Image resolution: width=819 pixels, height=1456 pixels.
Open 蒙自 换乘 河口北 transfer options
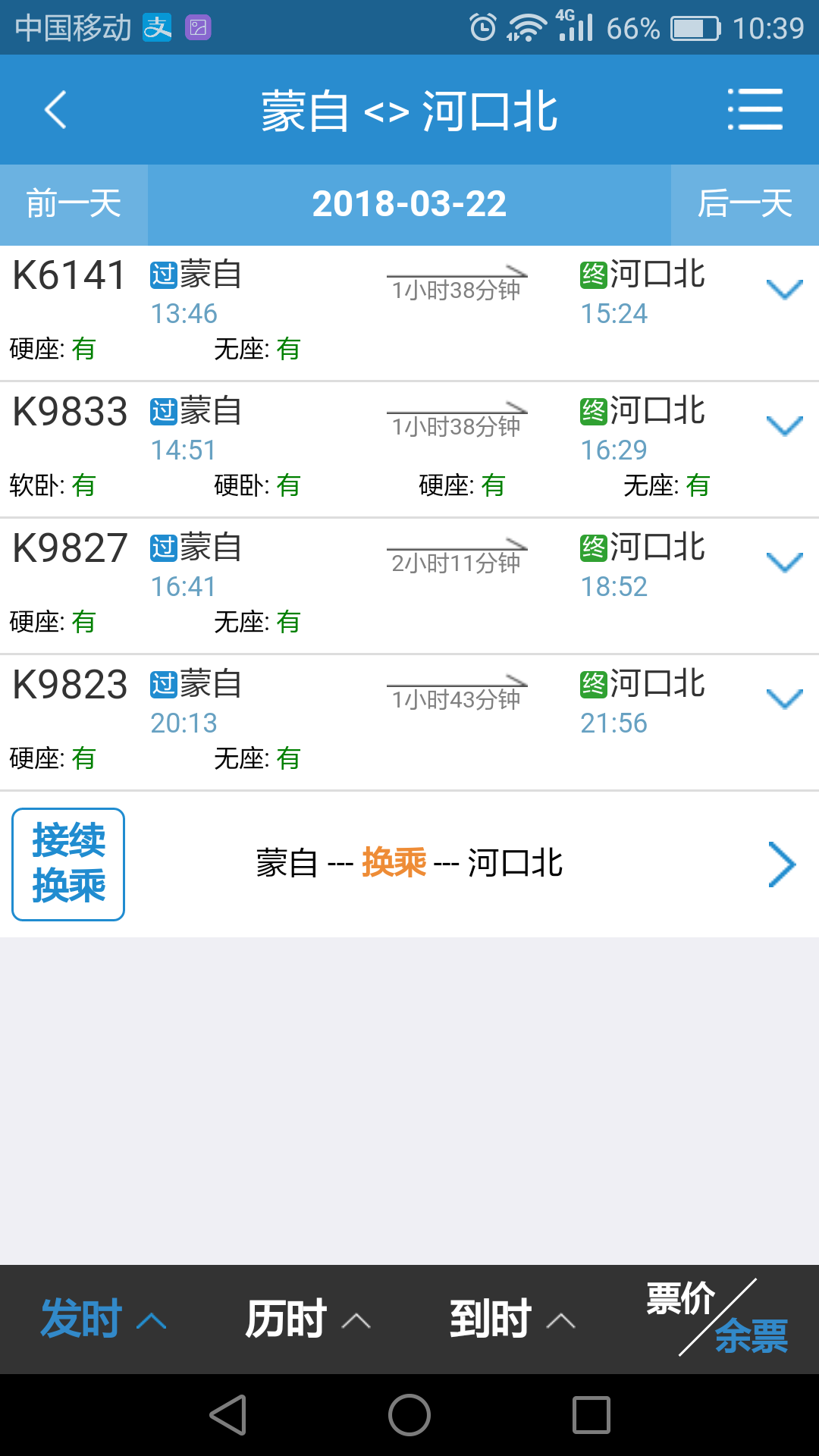409,864
